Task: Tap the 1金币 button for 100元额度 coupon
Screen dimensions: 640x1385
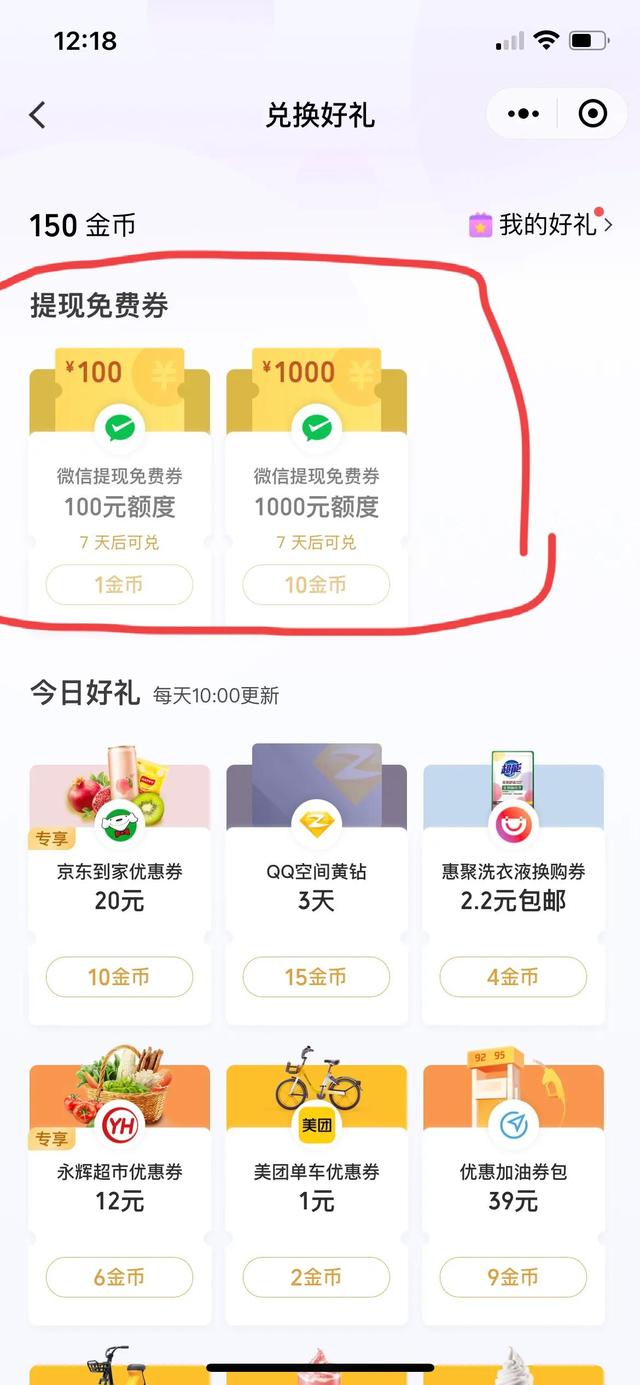Action: (x=119, y=585)
